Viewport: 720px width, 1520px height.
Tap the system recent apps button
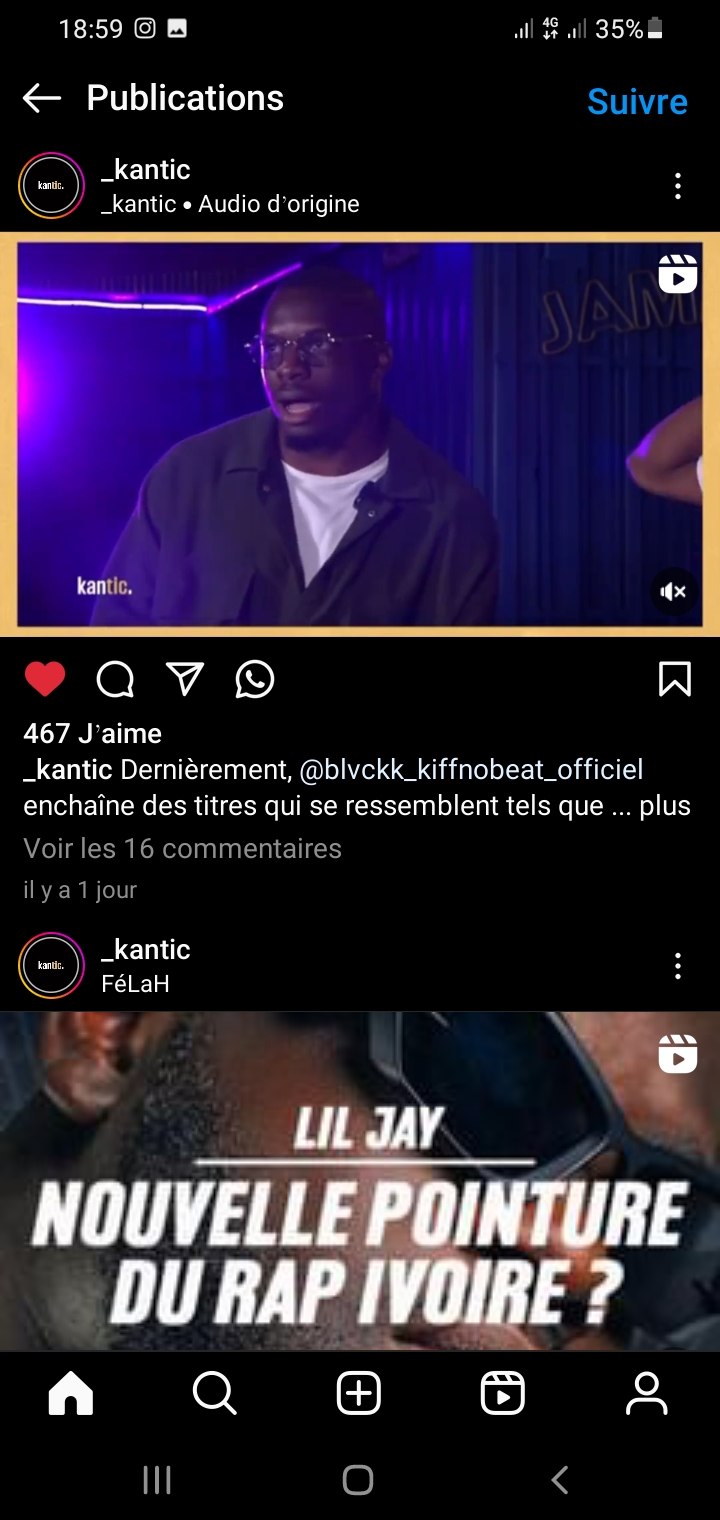click(157, 1480)
